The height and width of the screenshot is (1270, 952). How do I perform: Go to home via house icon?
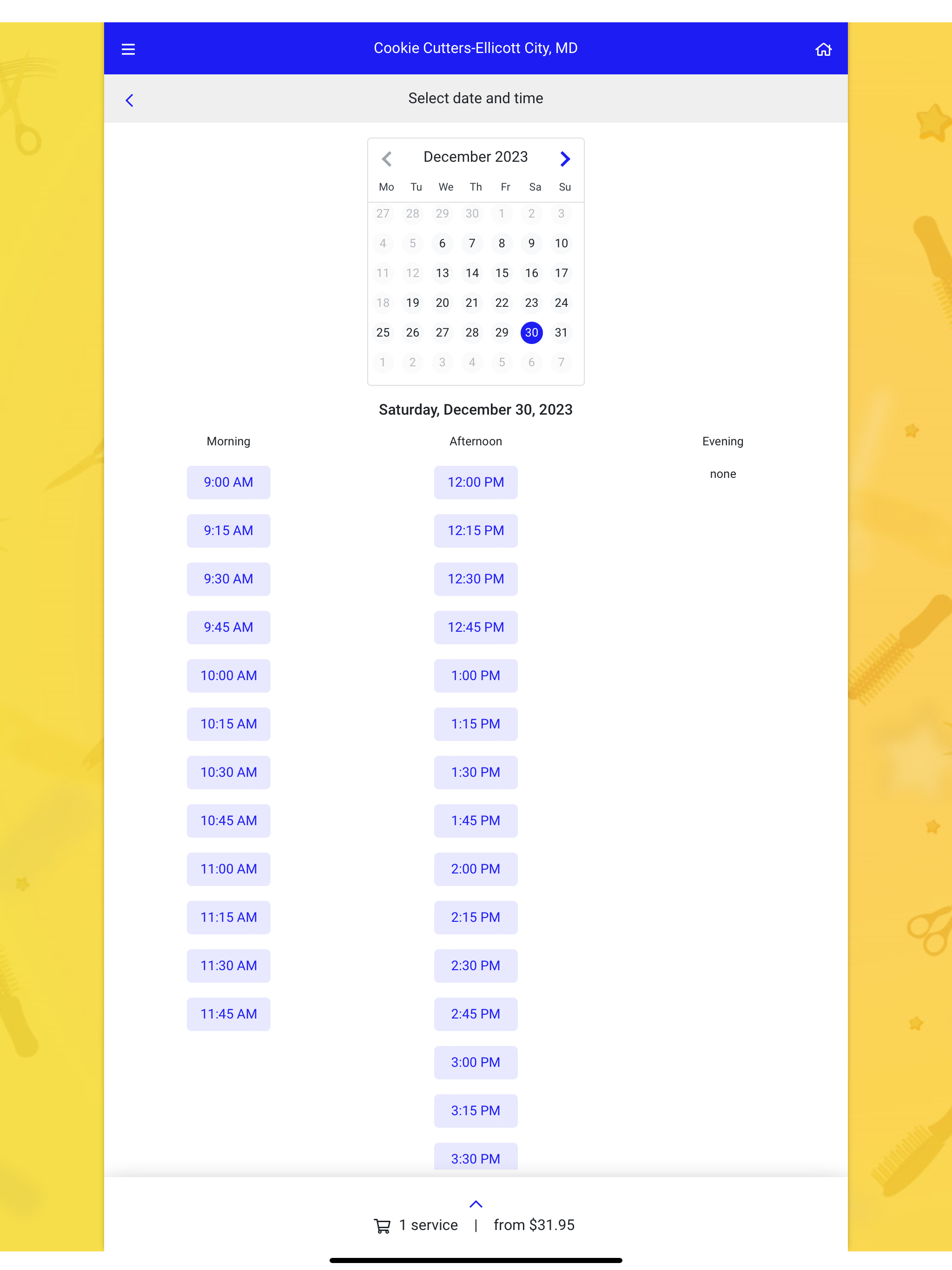(823, 49)
